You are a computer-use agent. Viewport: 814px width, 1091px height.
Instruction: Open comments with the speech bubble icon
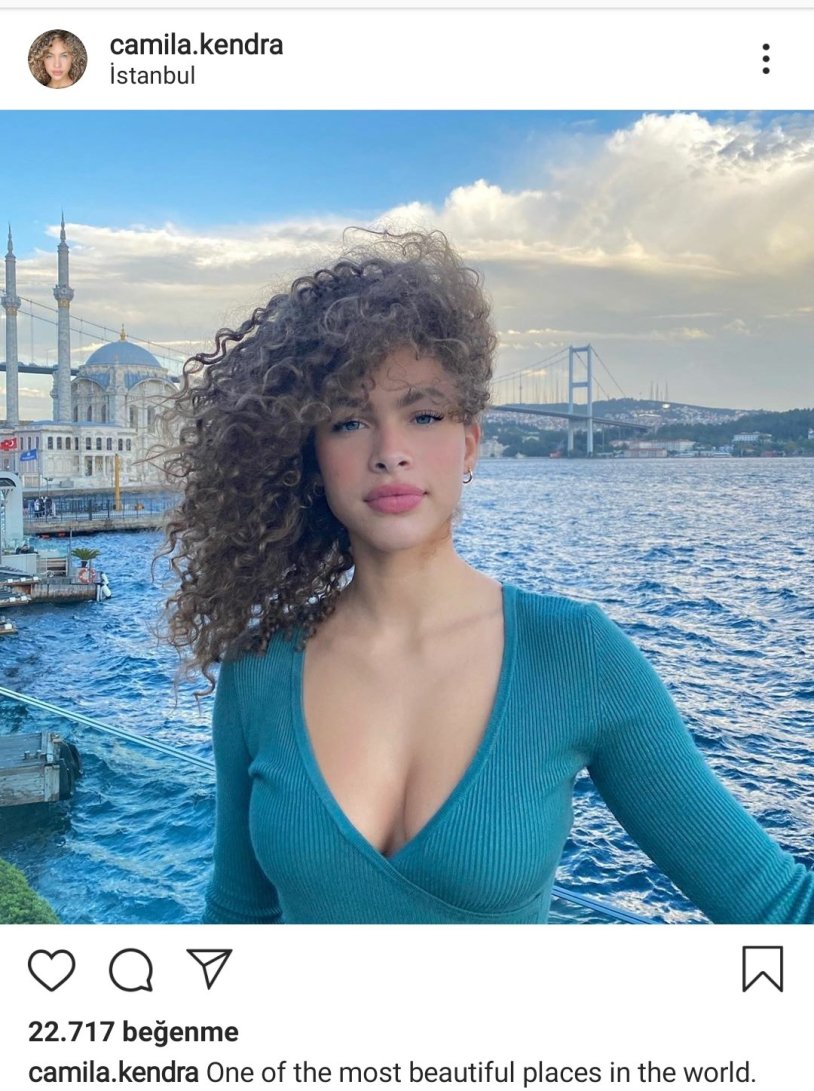click(x=131, y=969)
